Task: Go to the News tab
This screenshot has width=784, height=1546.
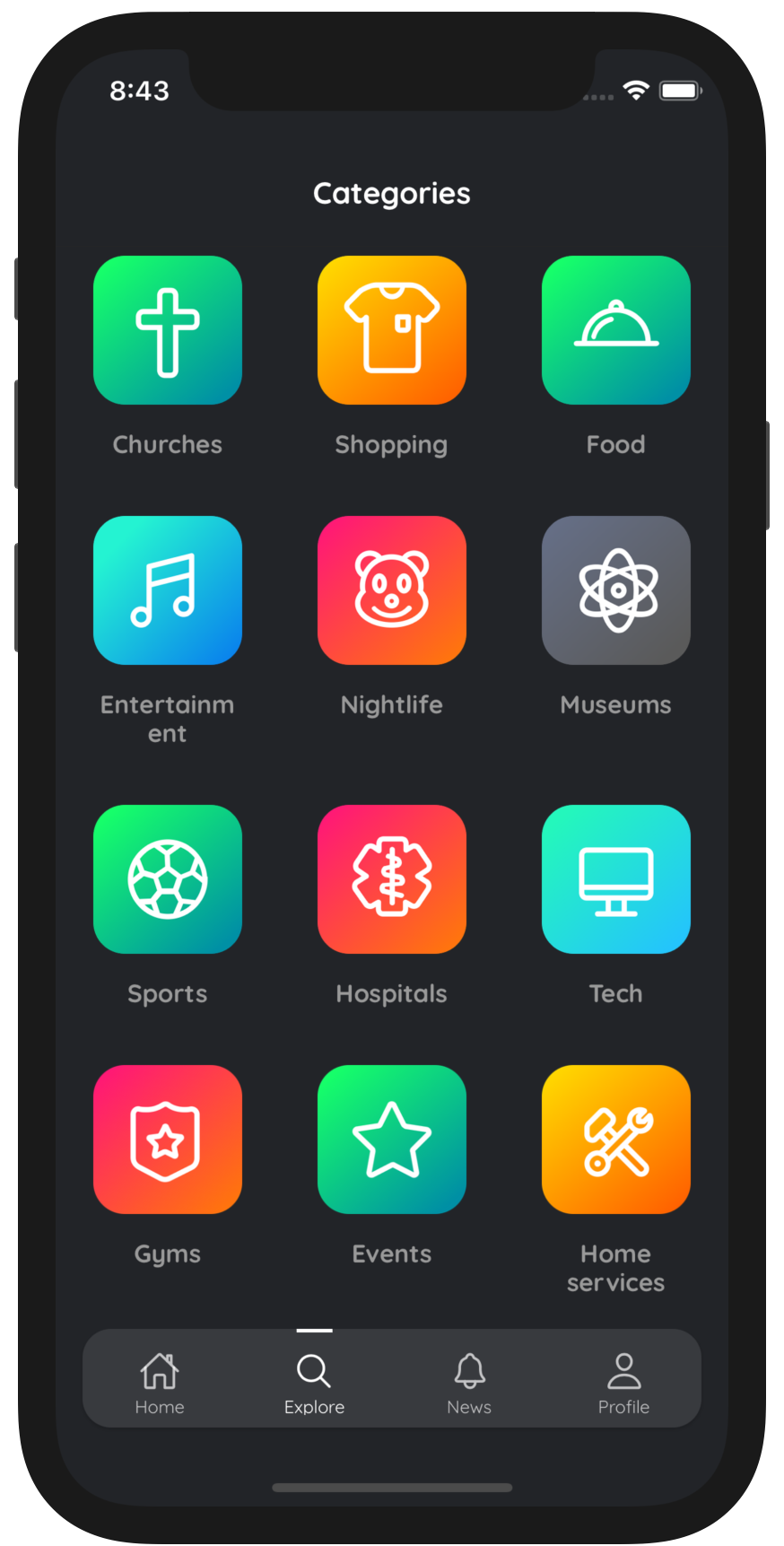Action: [x=469, y=1383]
